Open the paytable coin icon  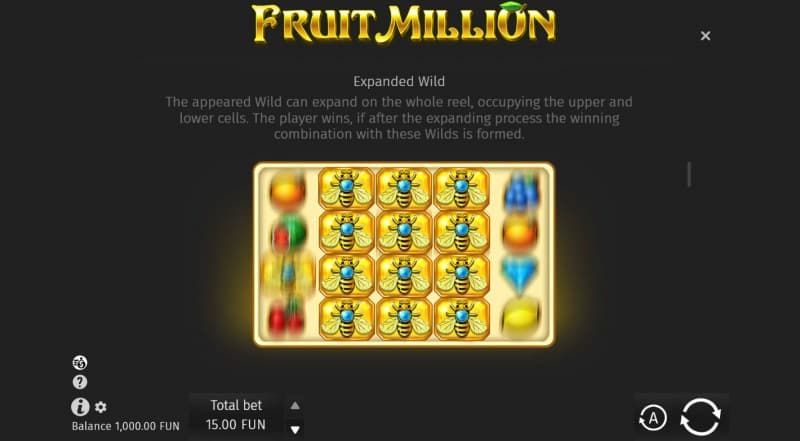pyautogui.click(x=80, y=363)
